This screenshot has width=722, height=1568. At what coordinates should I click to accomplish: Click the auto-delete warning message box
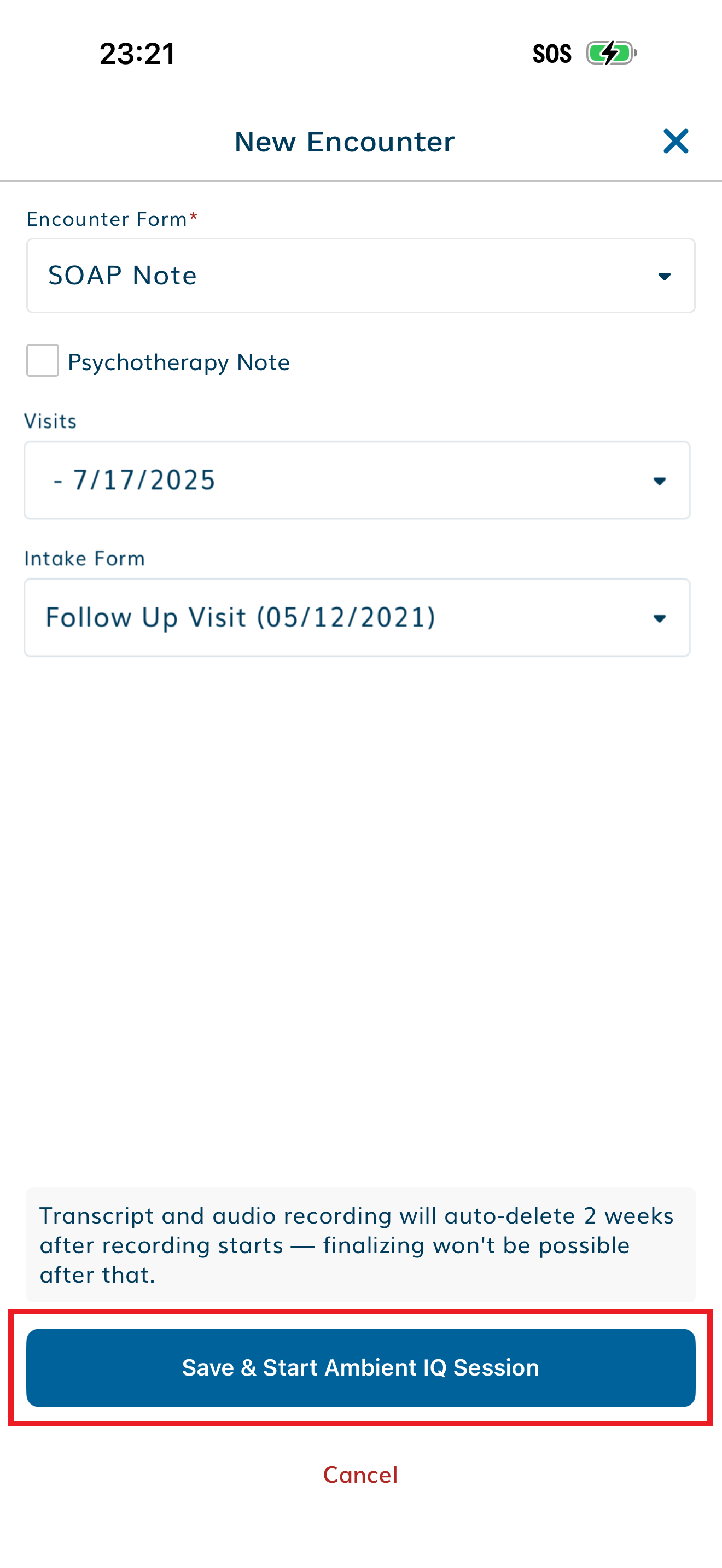(360, 1245)
